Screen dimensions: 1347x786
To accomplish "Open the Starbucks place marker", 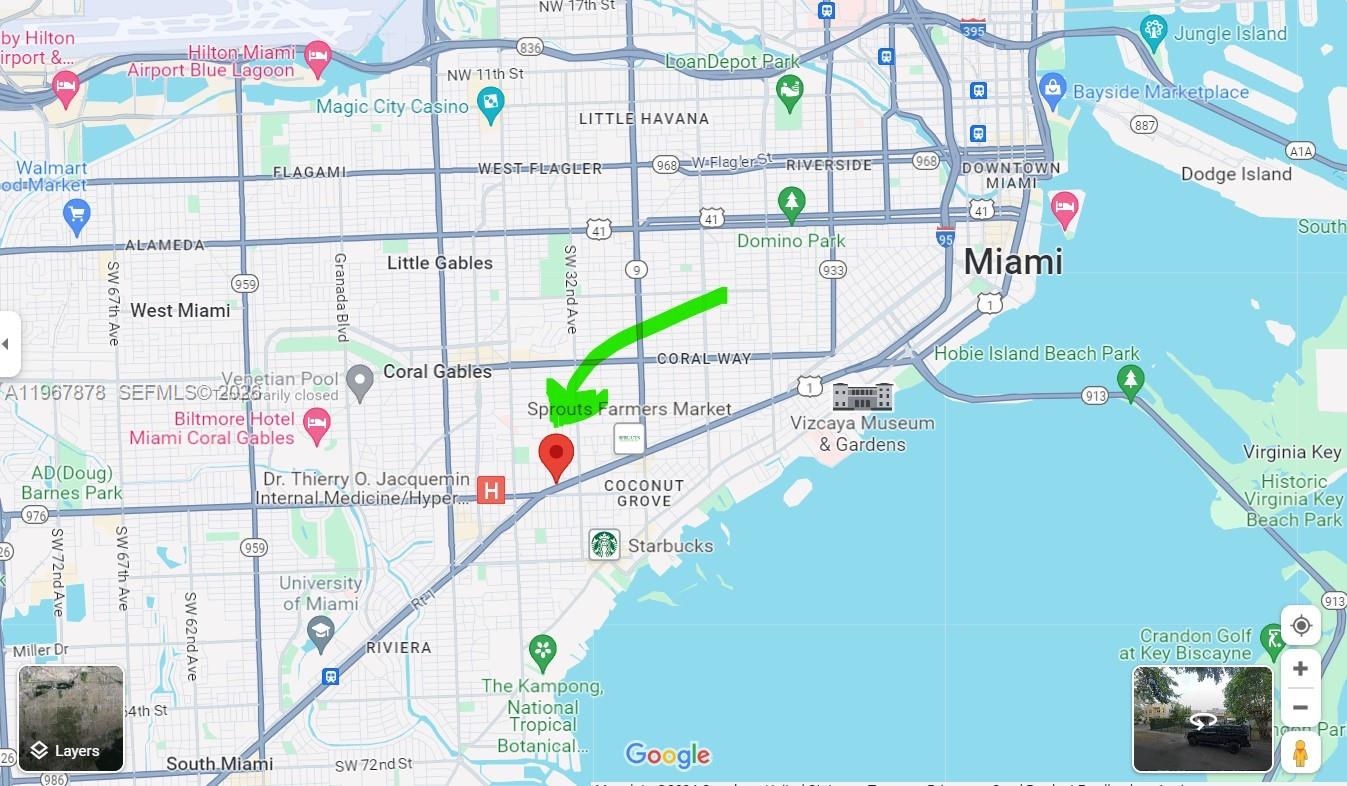I will click(604, 545).
